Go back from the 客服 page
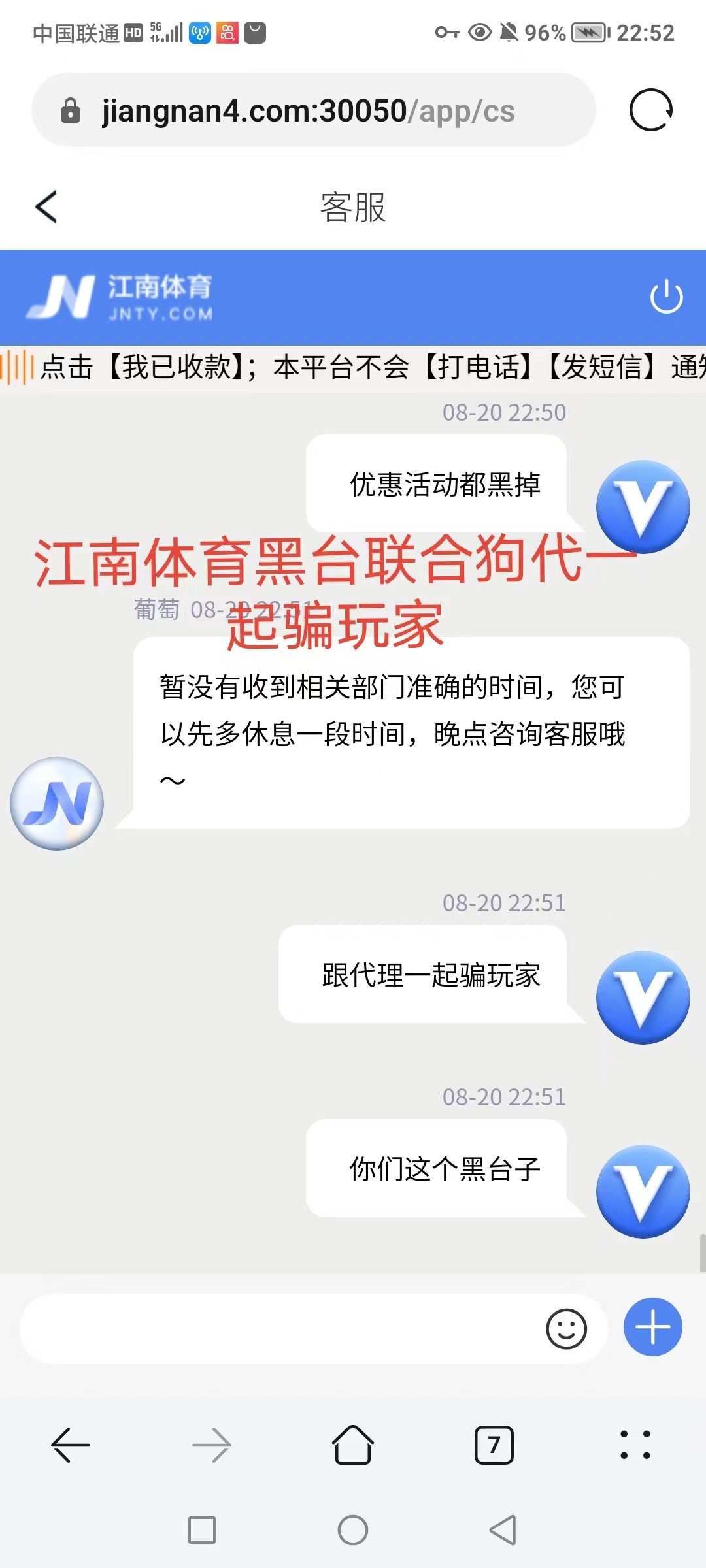 [x=46, y=207]
